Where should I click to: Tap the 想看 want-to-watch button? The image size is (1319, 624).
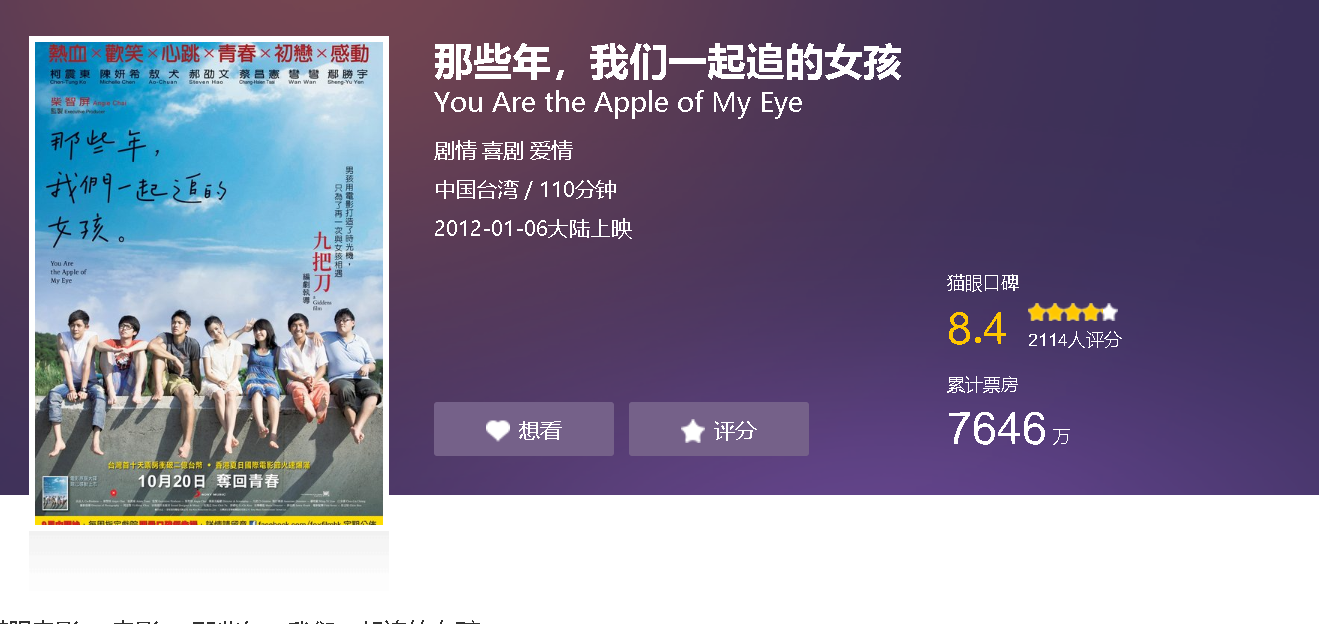coord(523,429)
